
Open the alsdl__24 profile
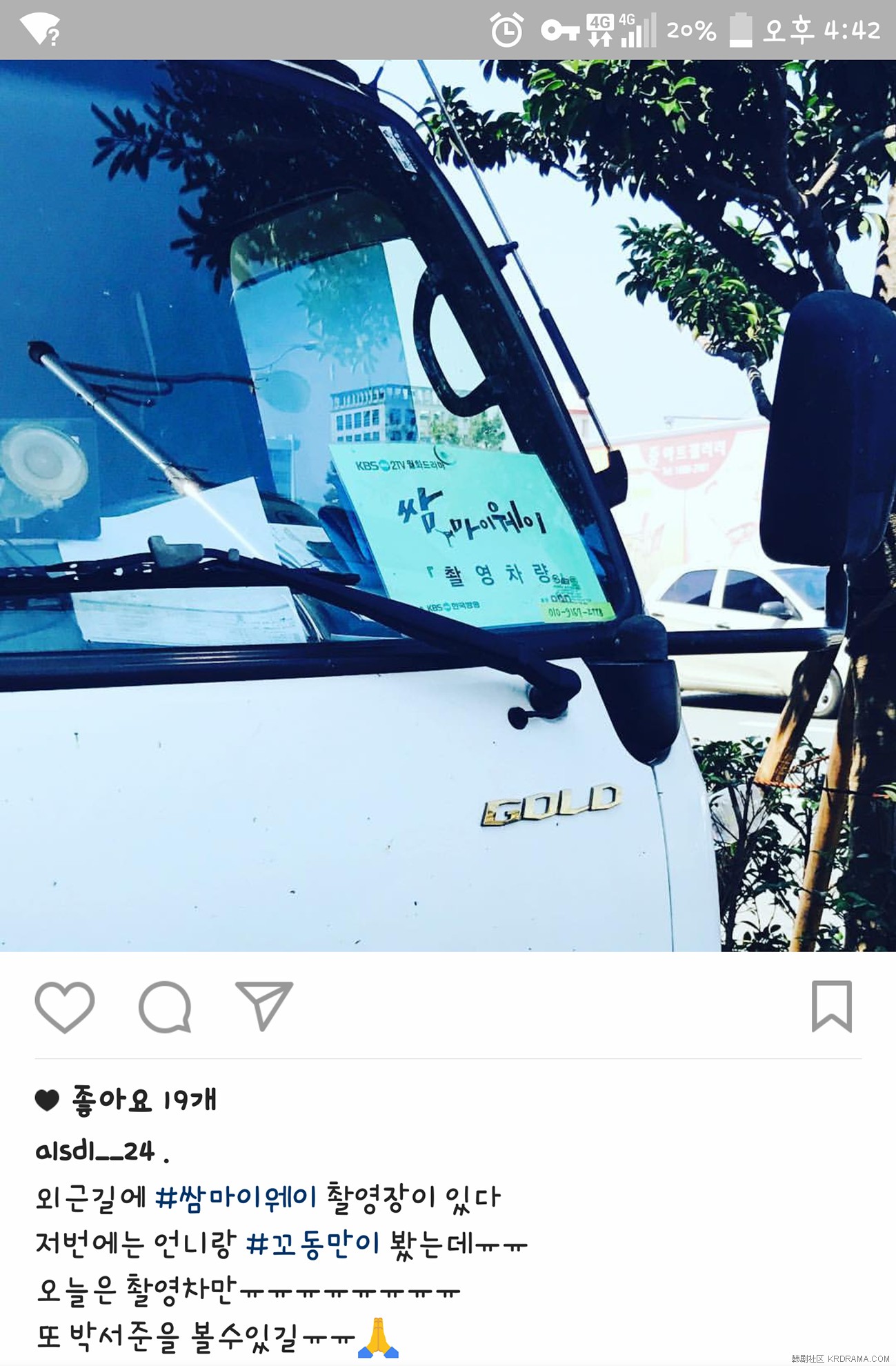pos(95,1150)
